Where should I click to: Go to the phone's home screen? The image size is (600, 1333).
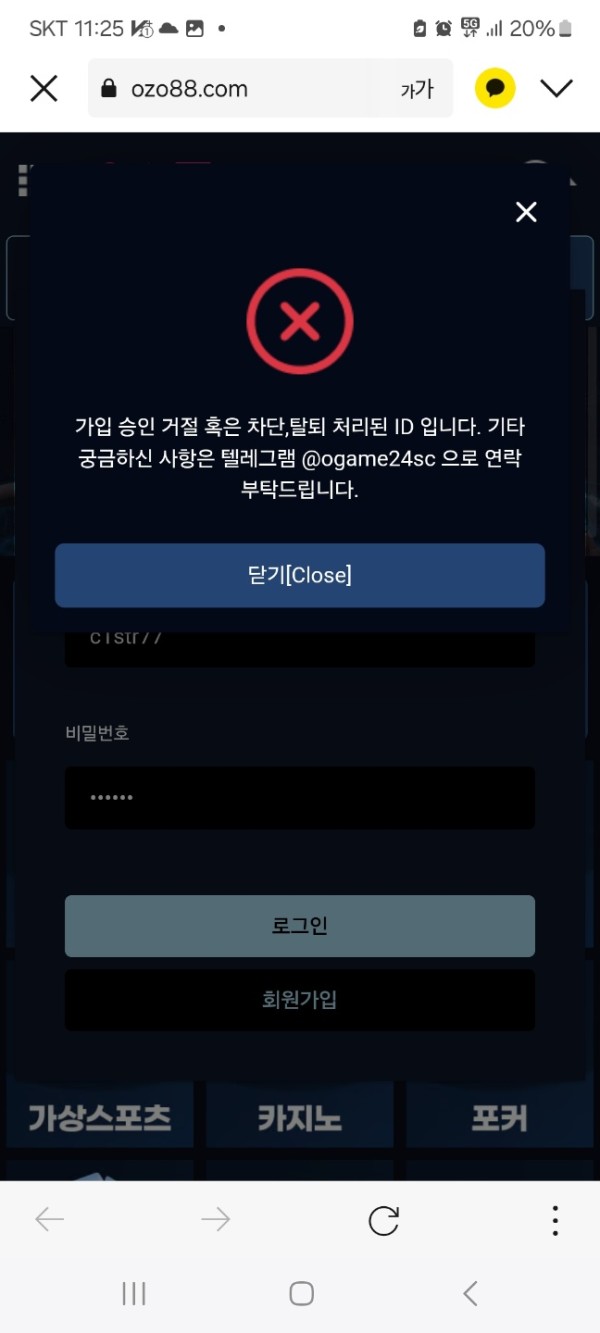click(x=301, y=1293)
